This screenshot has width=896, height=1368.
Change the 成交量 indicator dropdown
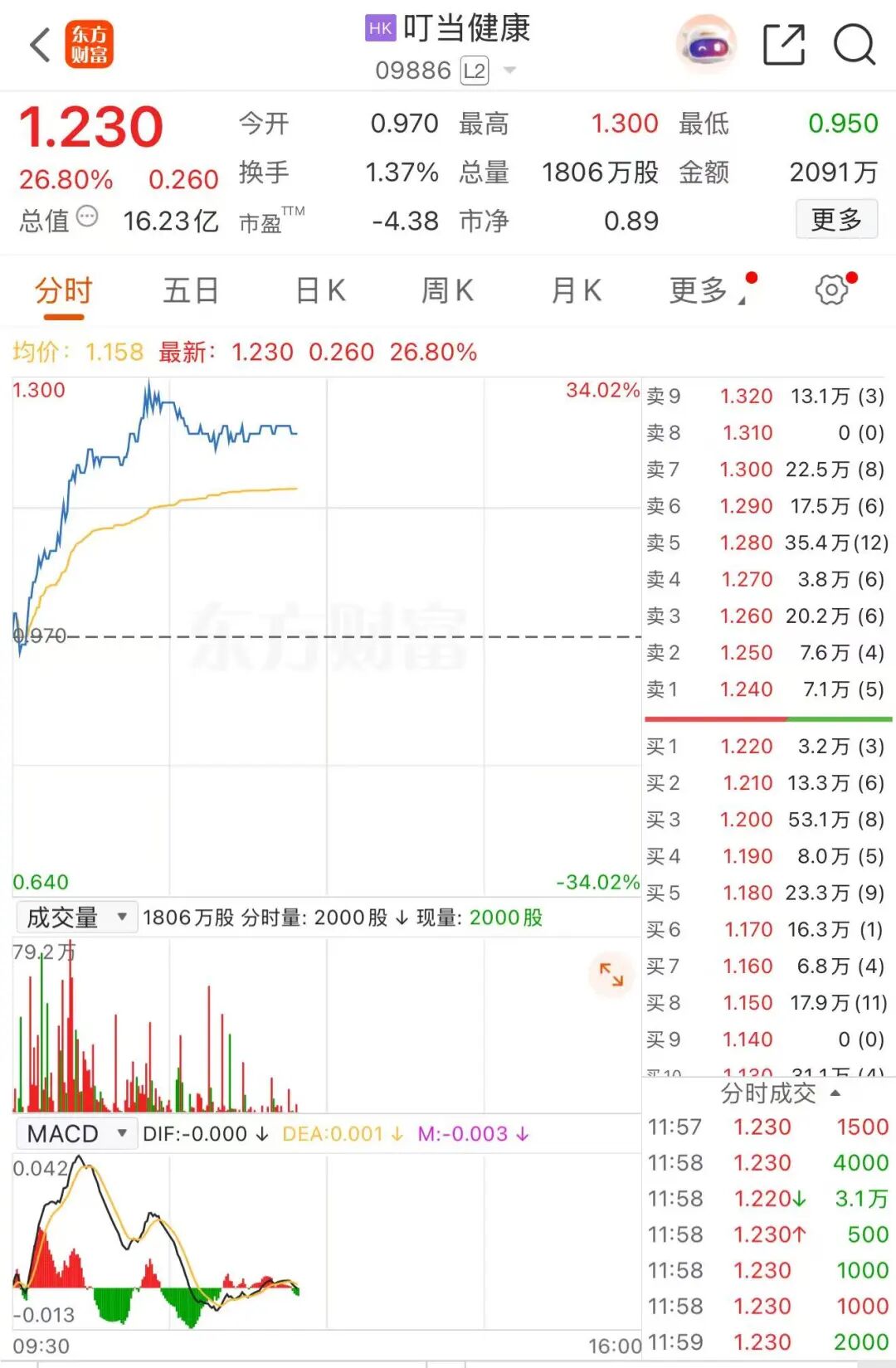(76, 918)
